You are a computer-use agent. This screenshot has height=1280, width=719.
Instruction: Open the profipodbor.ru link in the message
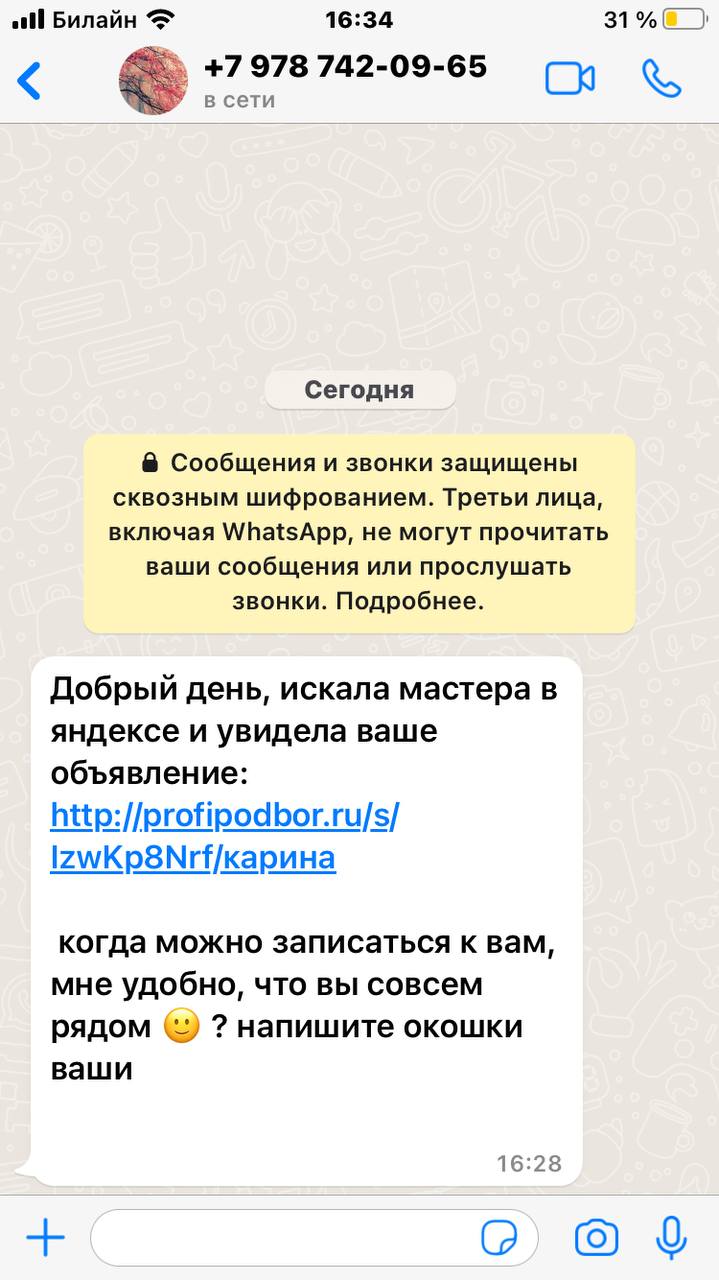pyautogui.click(x=225, y=837)
